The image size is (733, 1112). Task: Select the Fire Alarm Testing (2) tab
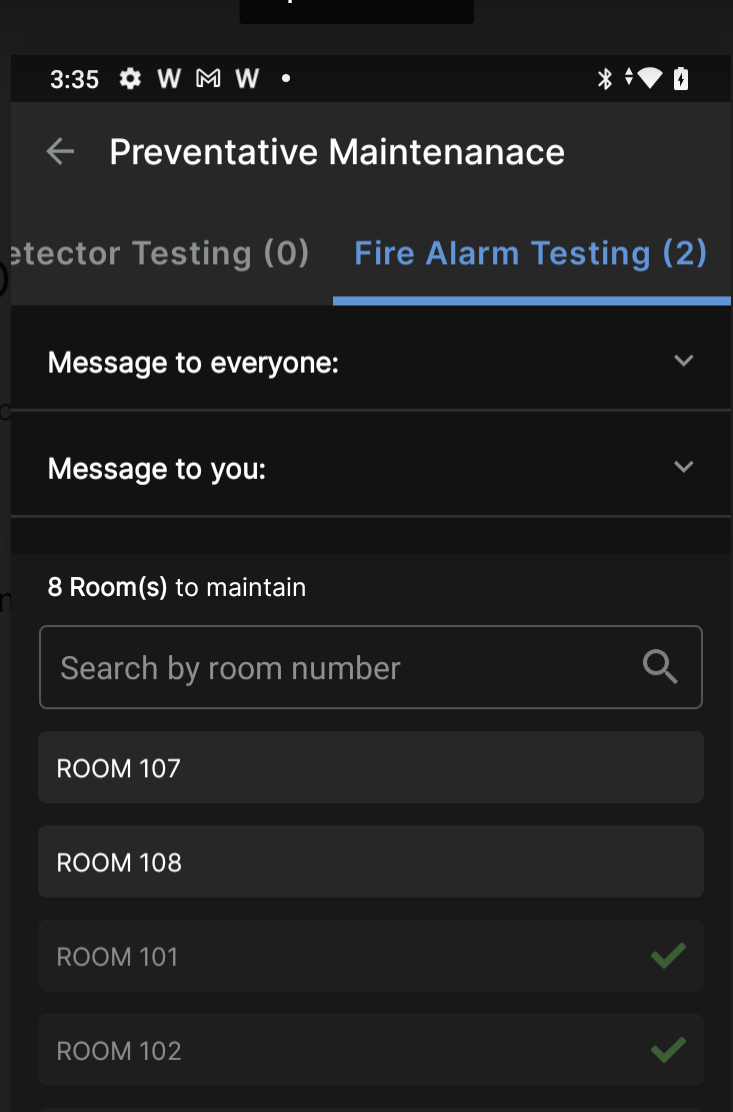pyautogui.click(x=530, y=253)
